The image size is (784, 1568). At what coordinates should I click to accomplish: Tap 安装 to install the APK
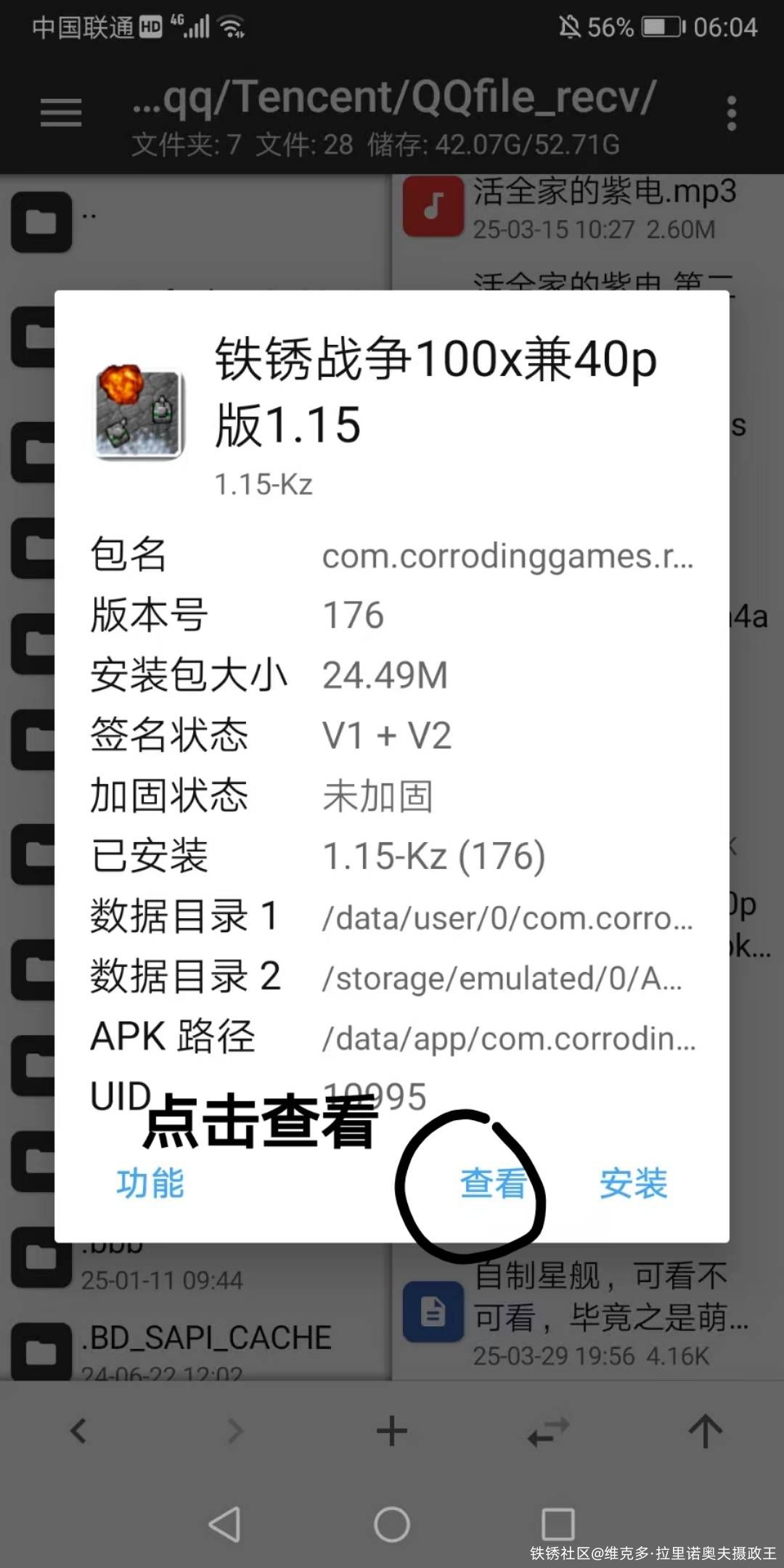[x=633, y=1183]
